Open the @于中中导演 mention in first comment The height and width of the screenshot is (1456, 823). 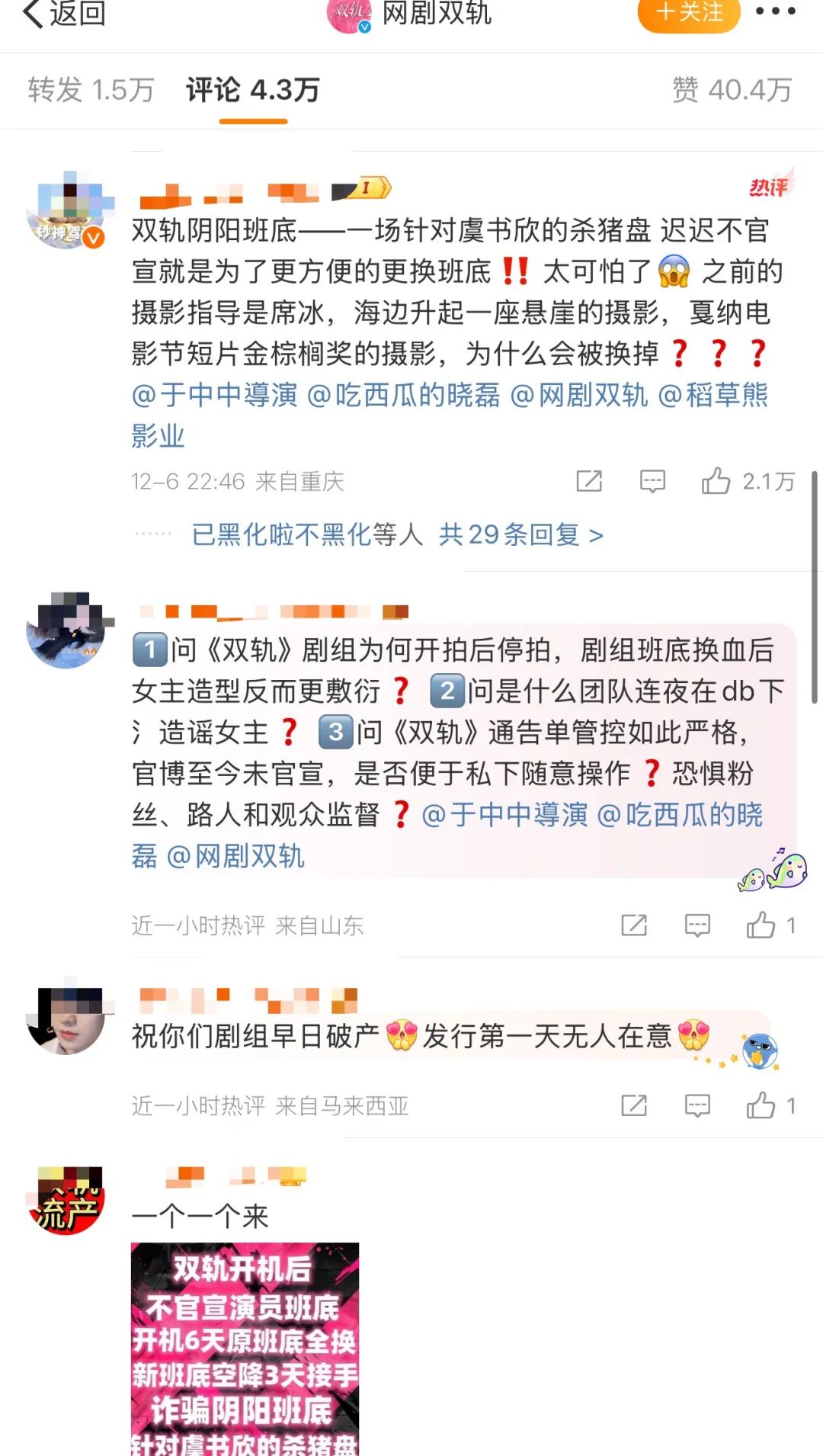[215, 395]
